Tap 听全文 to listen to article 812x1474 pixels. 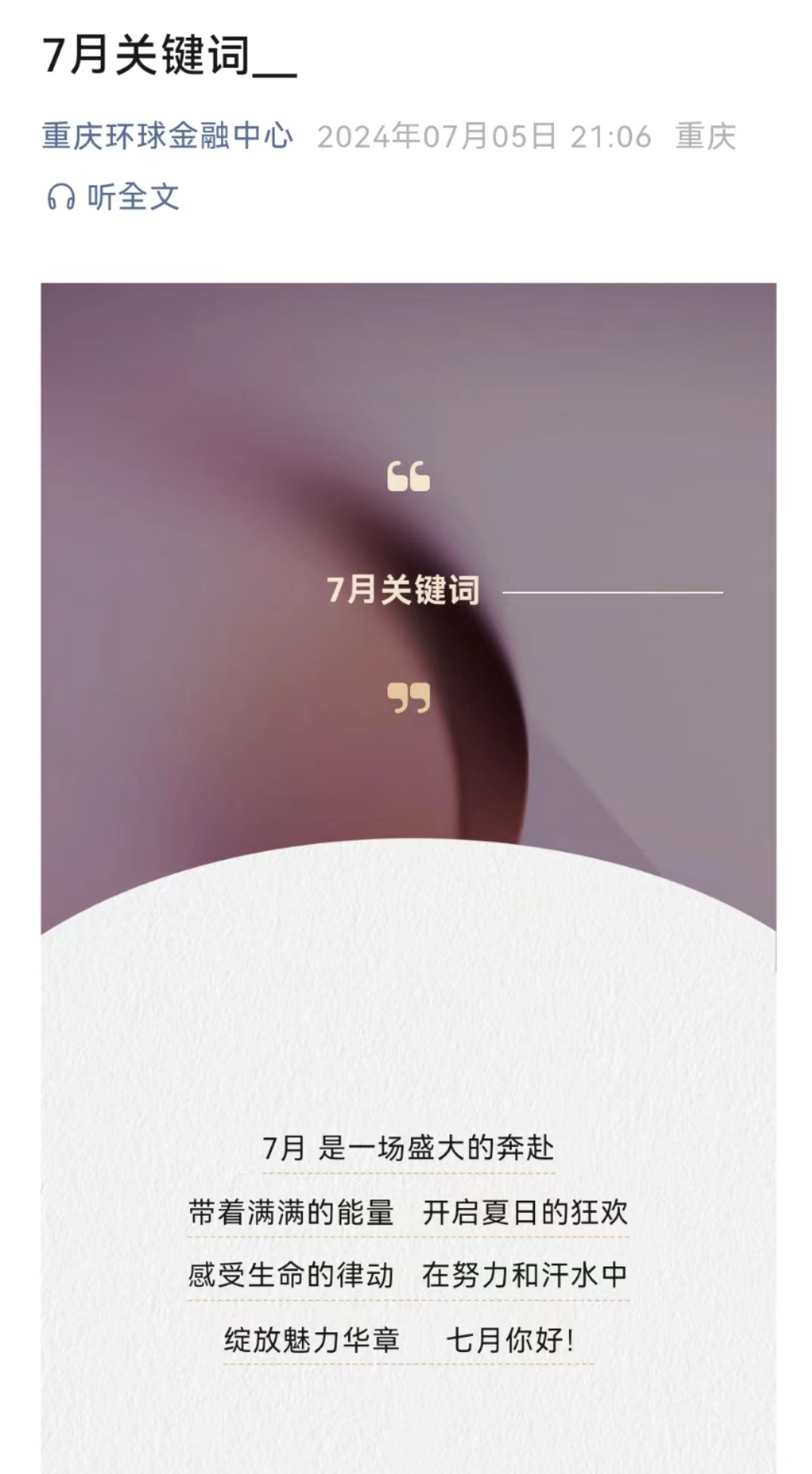coord(114,198)
